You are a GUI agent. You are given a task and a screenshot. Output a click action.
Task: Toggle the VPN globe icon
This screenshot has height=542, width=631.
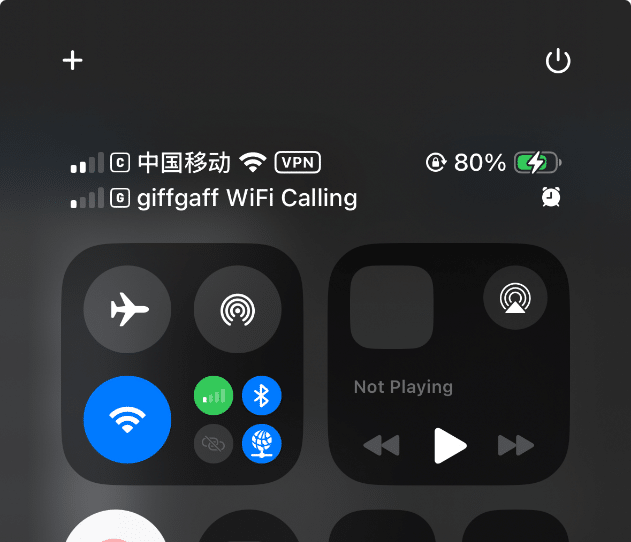[262, 444]
